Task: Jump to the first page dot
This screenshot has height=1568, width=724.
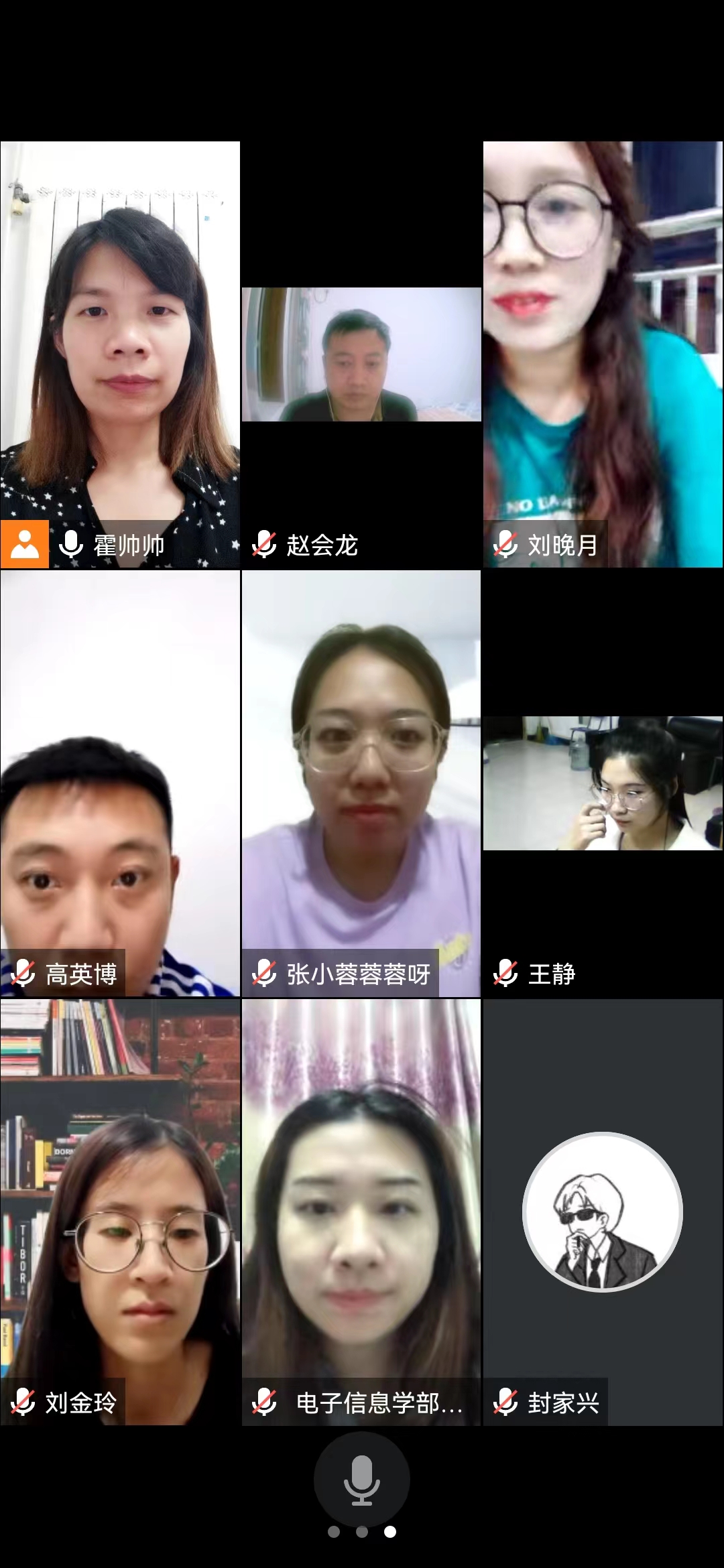Action: point(334,1532)
